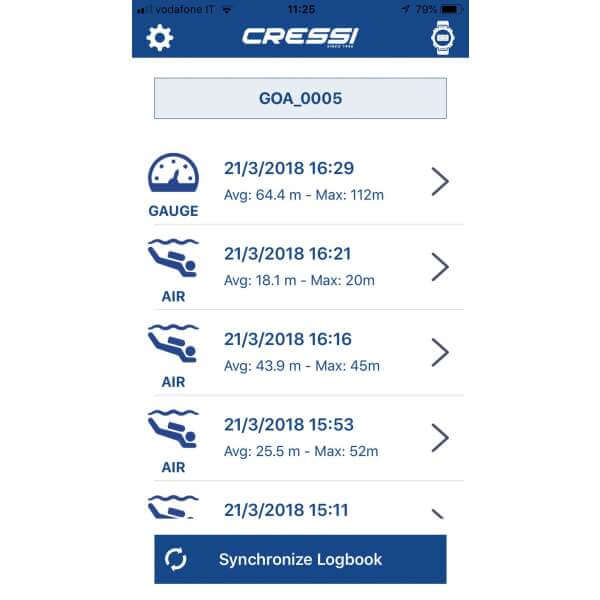
Task: Open the dive from 21/3/2018 15:11
Action: [x=300, y=511]
